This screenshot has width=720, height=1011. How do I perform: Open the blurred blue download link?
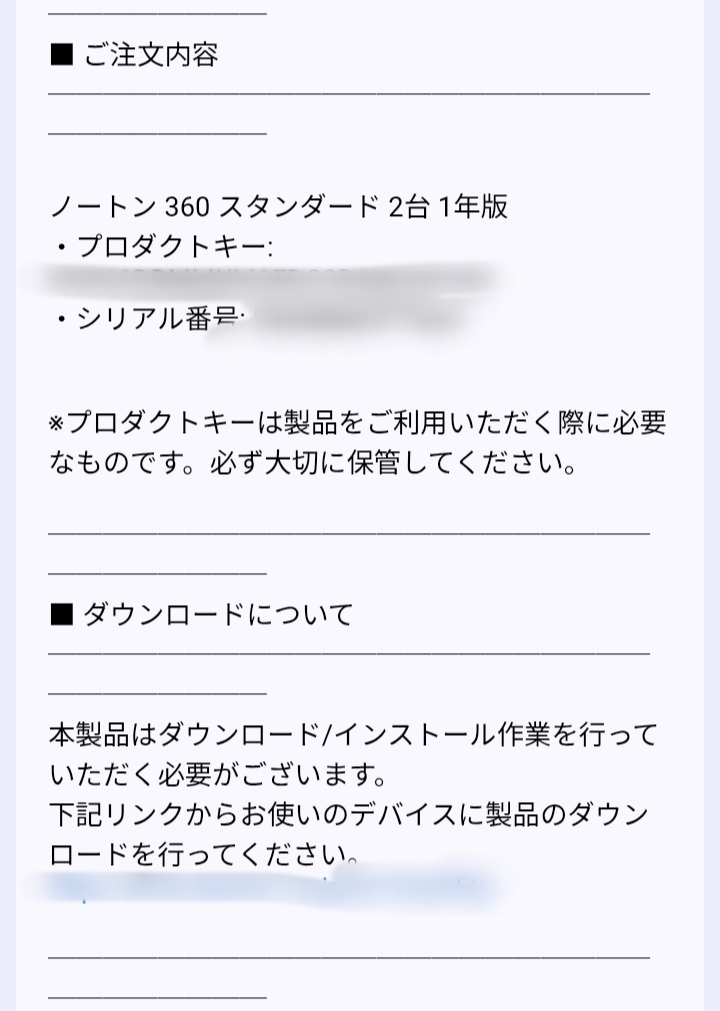pyautogui.click(x=265, y=888)
